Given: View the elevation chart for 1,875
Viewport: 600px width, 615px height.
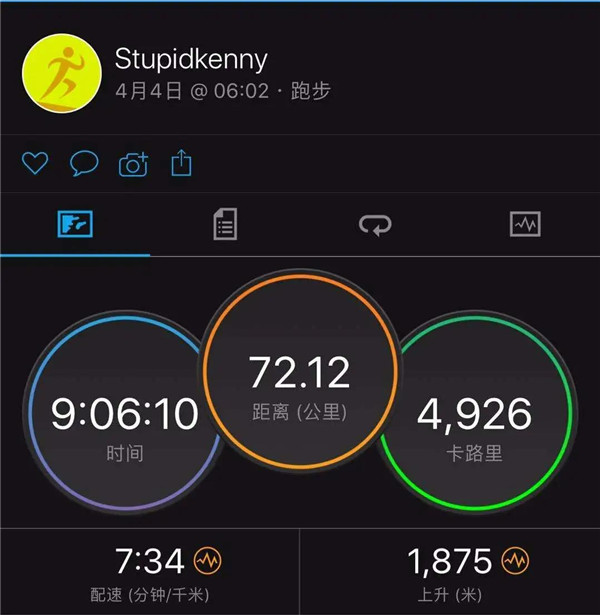Looking at the screenshot, I should pos(515,560).
